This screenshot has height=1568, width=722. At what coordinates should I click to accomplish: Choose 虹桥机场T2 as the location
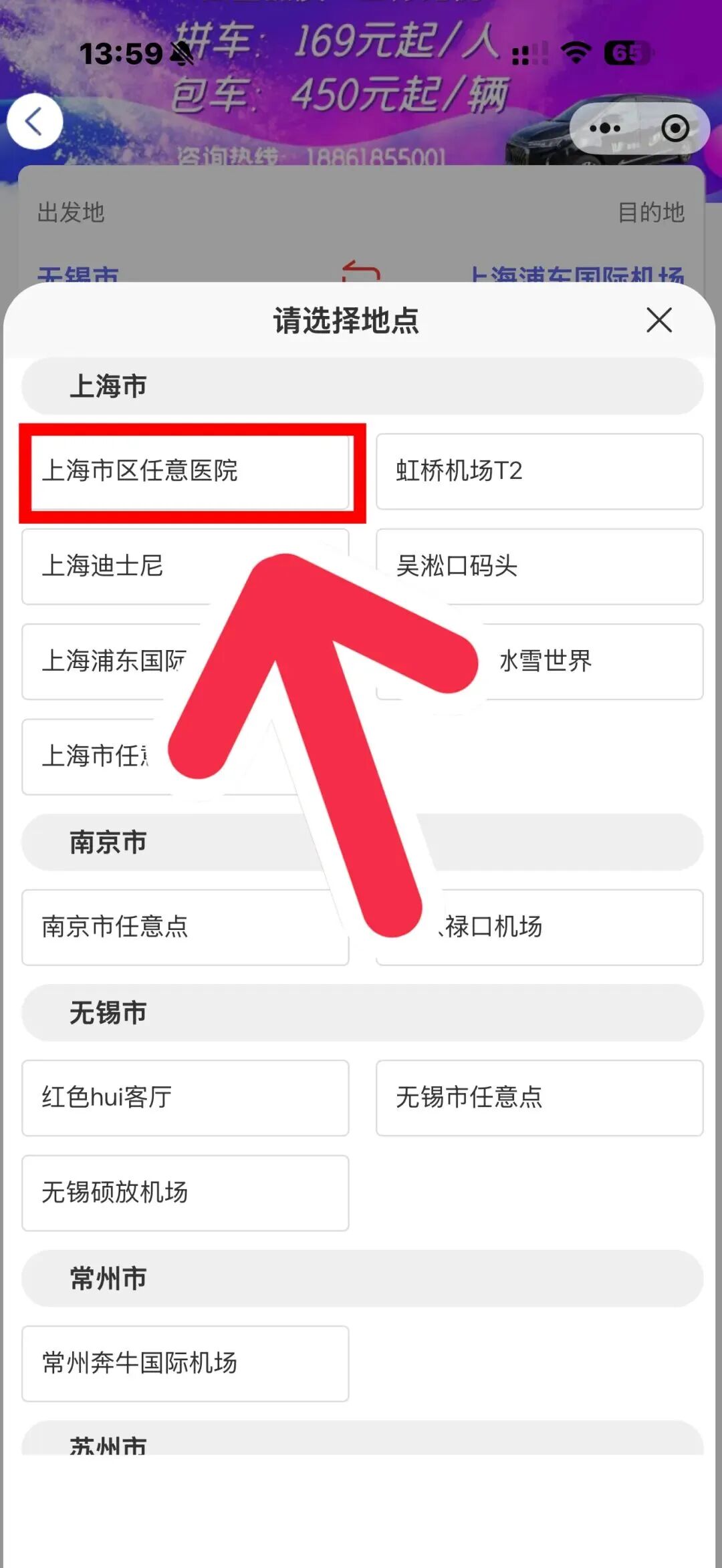point(539,471)
